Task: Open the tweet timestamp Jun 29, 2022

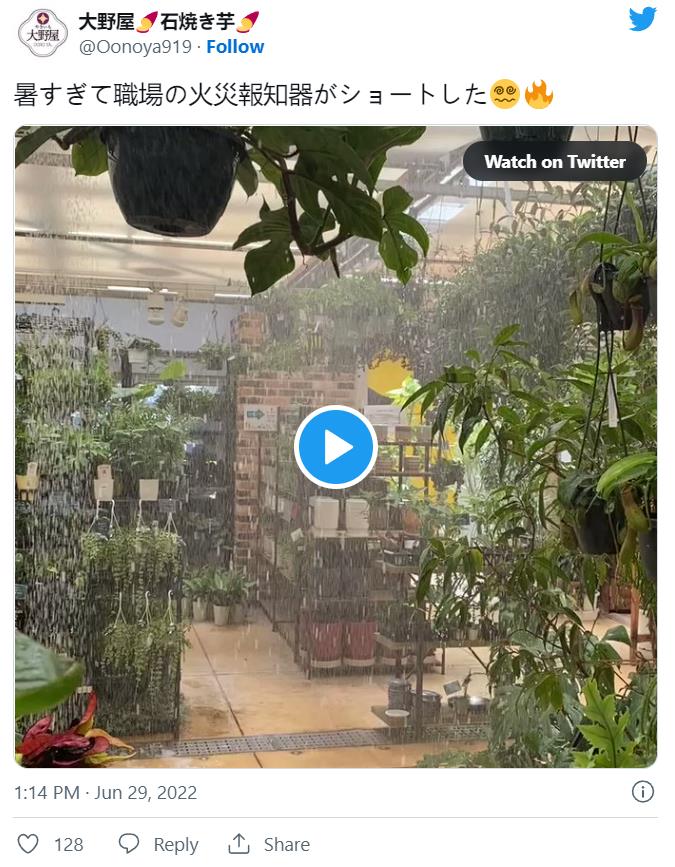Action: tap(106, 793)
